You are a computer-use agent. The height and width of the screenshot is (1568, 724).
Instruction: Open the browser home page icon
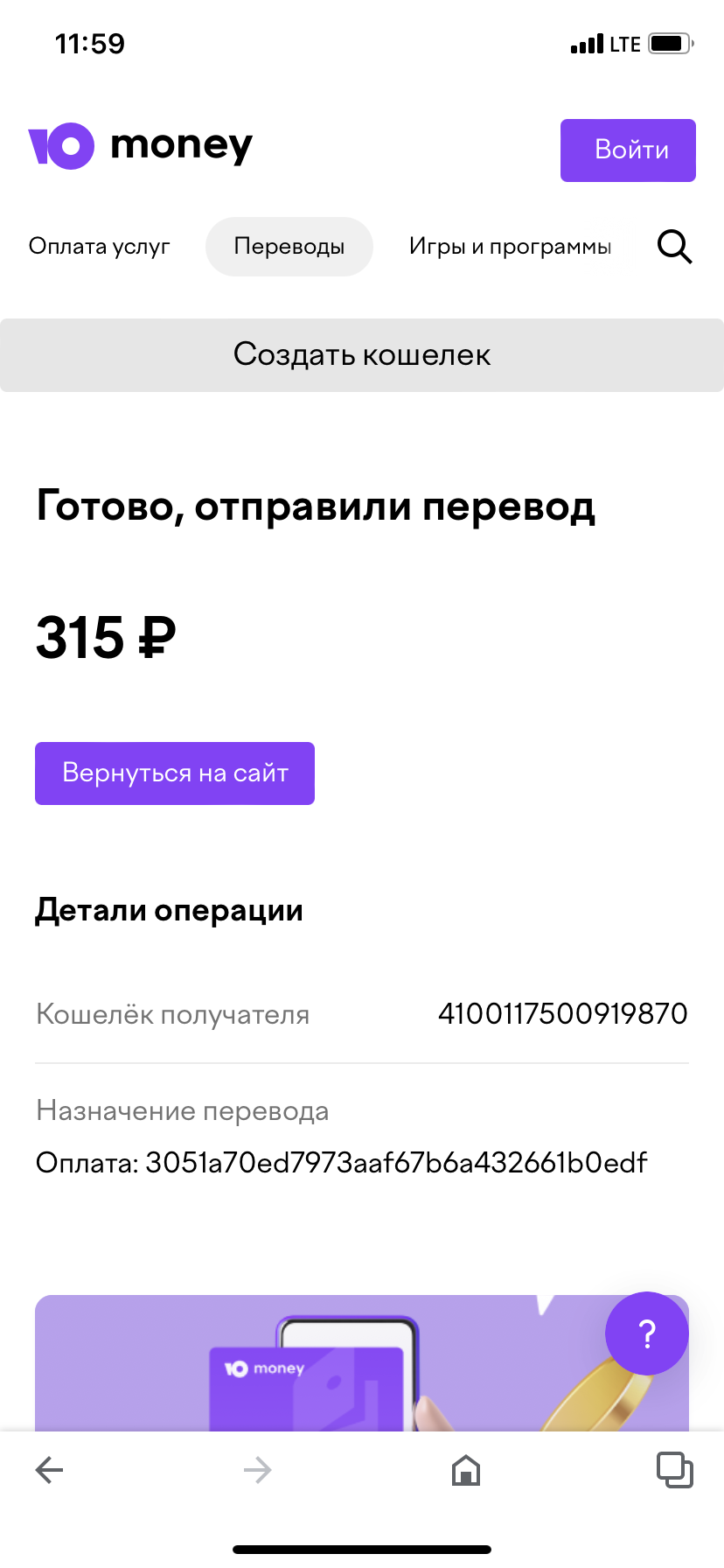(x=466, y=1470)
